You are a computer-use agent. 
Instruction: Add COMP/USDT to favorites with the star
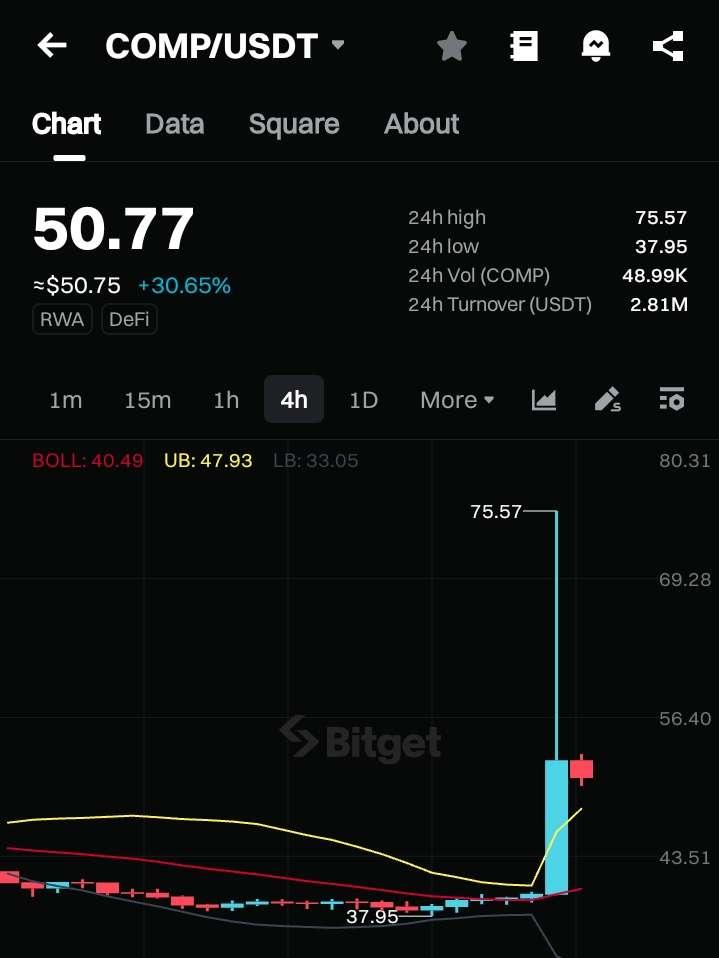452,46
